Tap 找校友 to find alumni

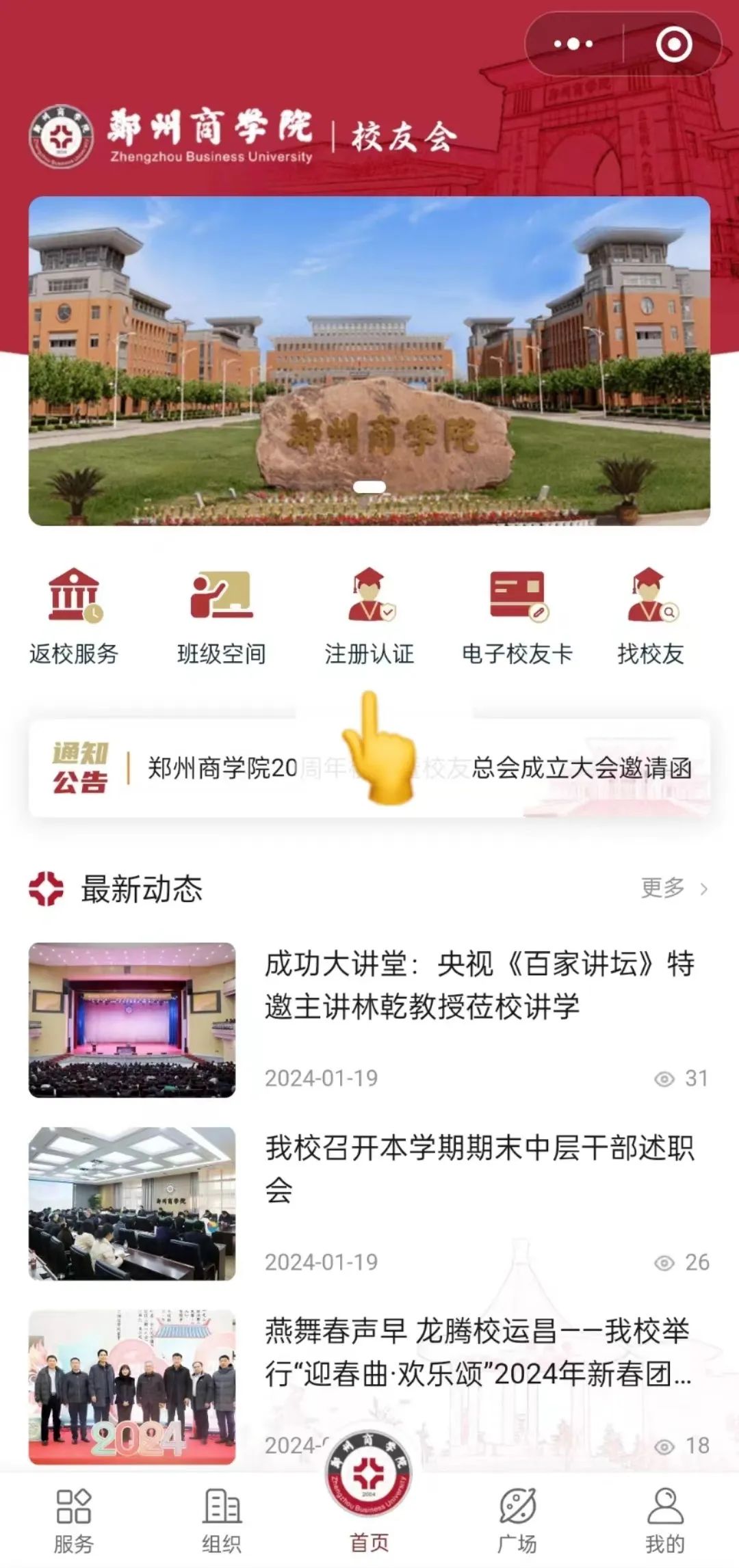pos(651,615)
